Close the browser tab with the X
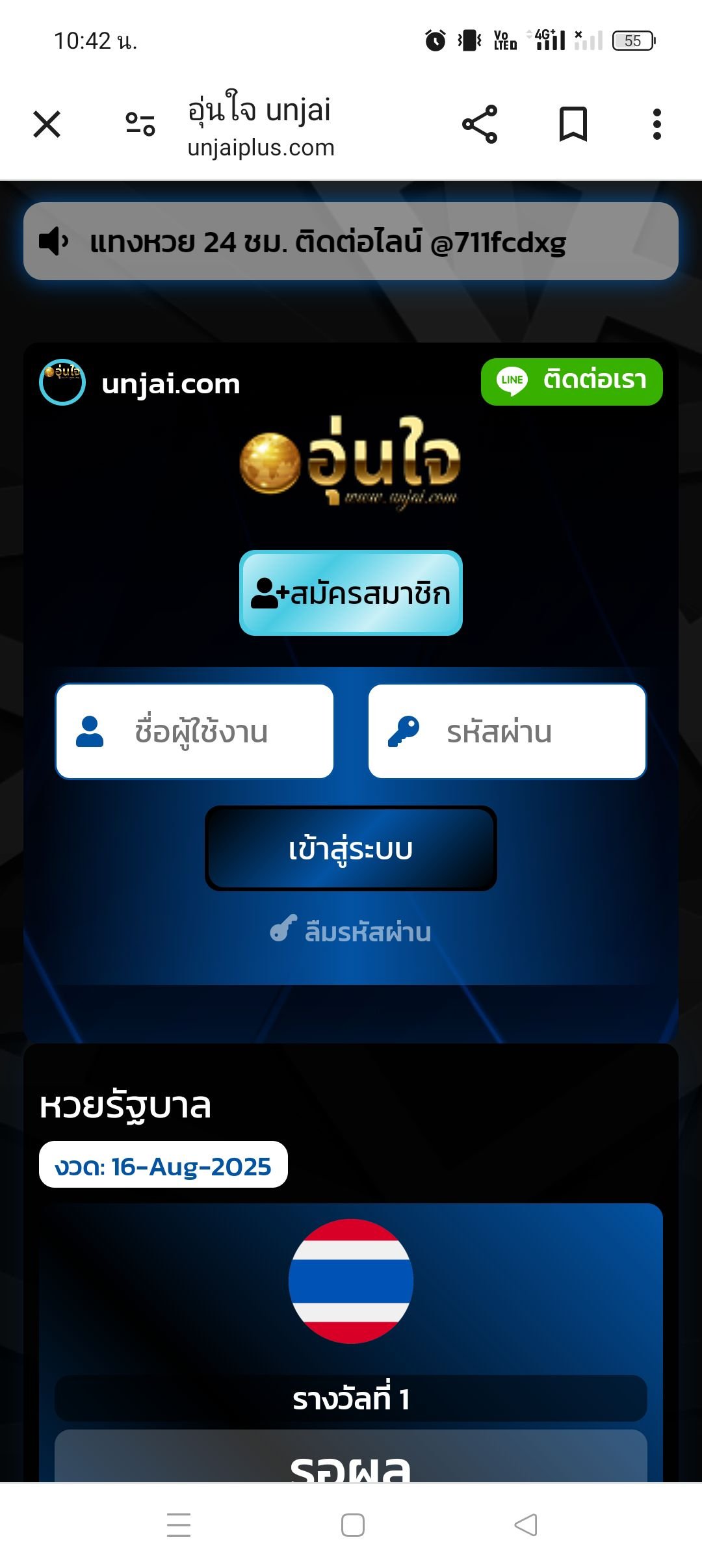Image resolution: width=702 pixels, height=1568 pixels. click(47, 124)
